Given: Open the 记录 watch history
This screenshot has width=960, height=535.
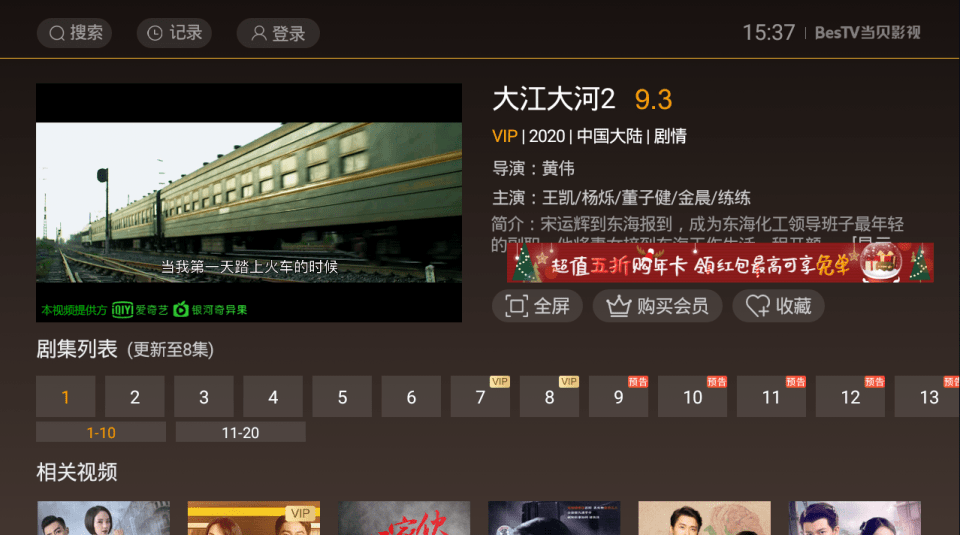Looking at the screenshot, I should tap(174, 33).
